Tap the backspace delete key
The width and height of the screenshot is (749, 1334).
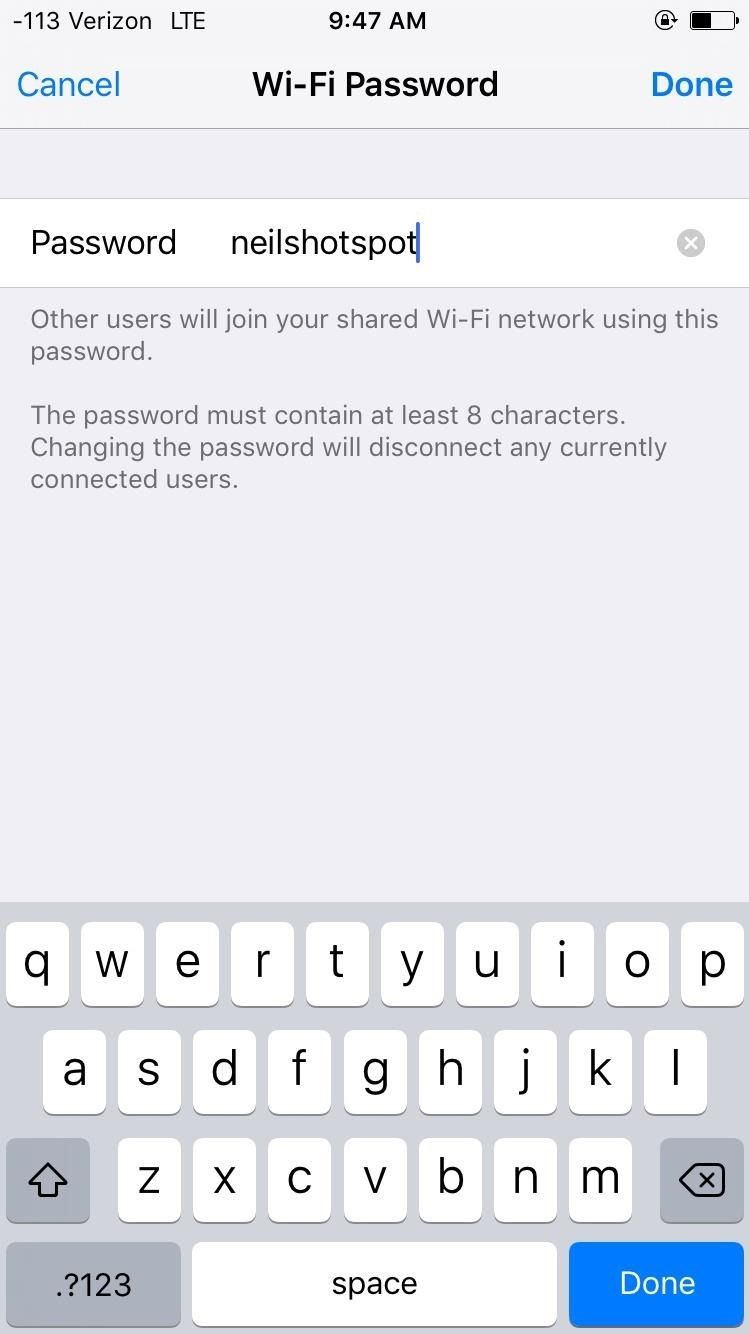(x=701, y=1180)
